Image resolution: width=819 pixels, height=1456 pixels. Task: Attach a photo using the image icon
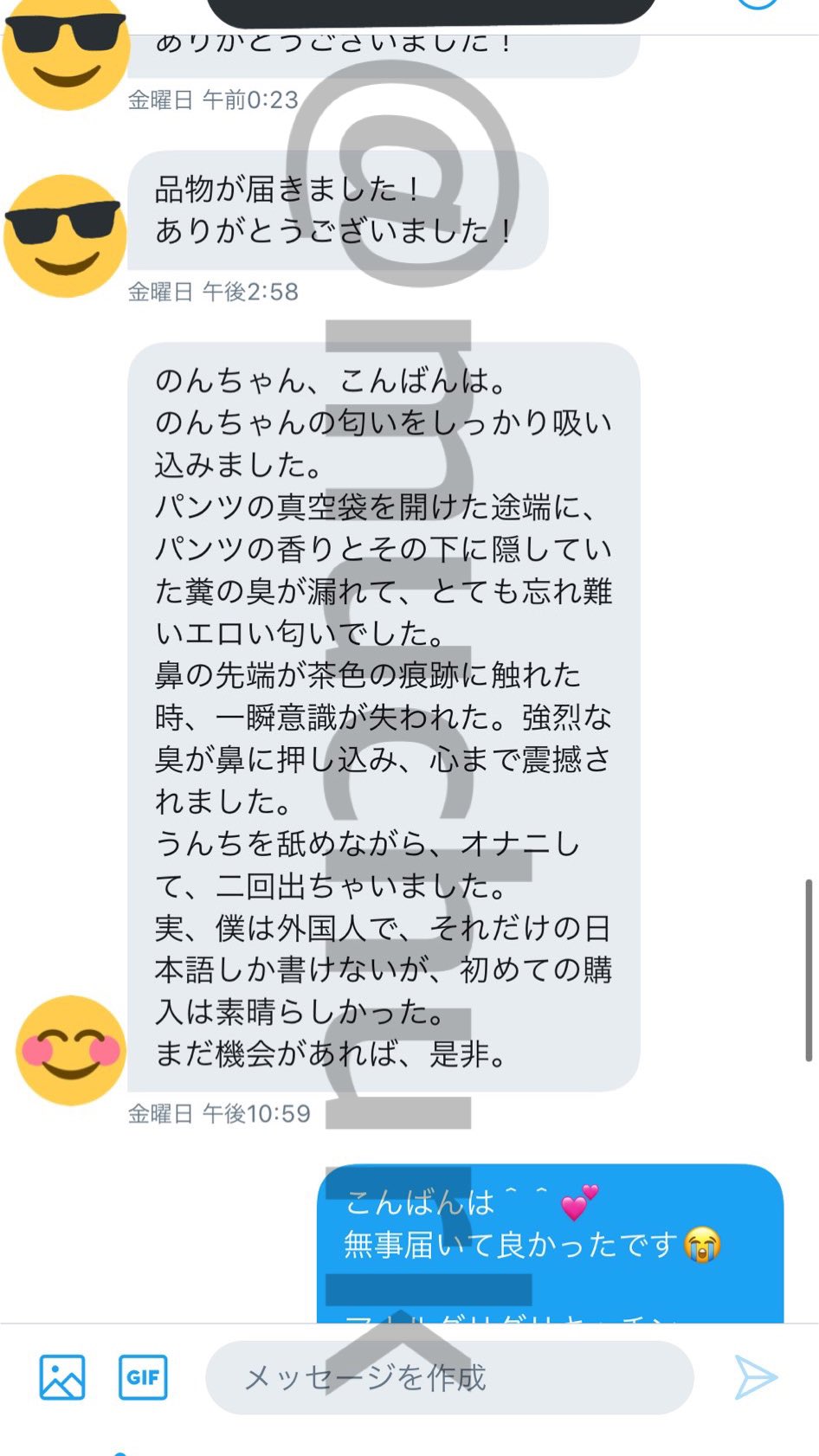62,1376
